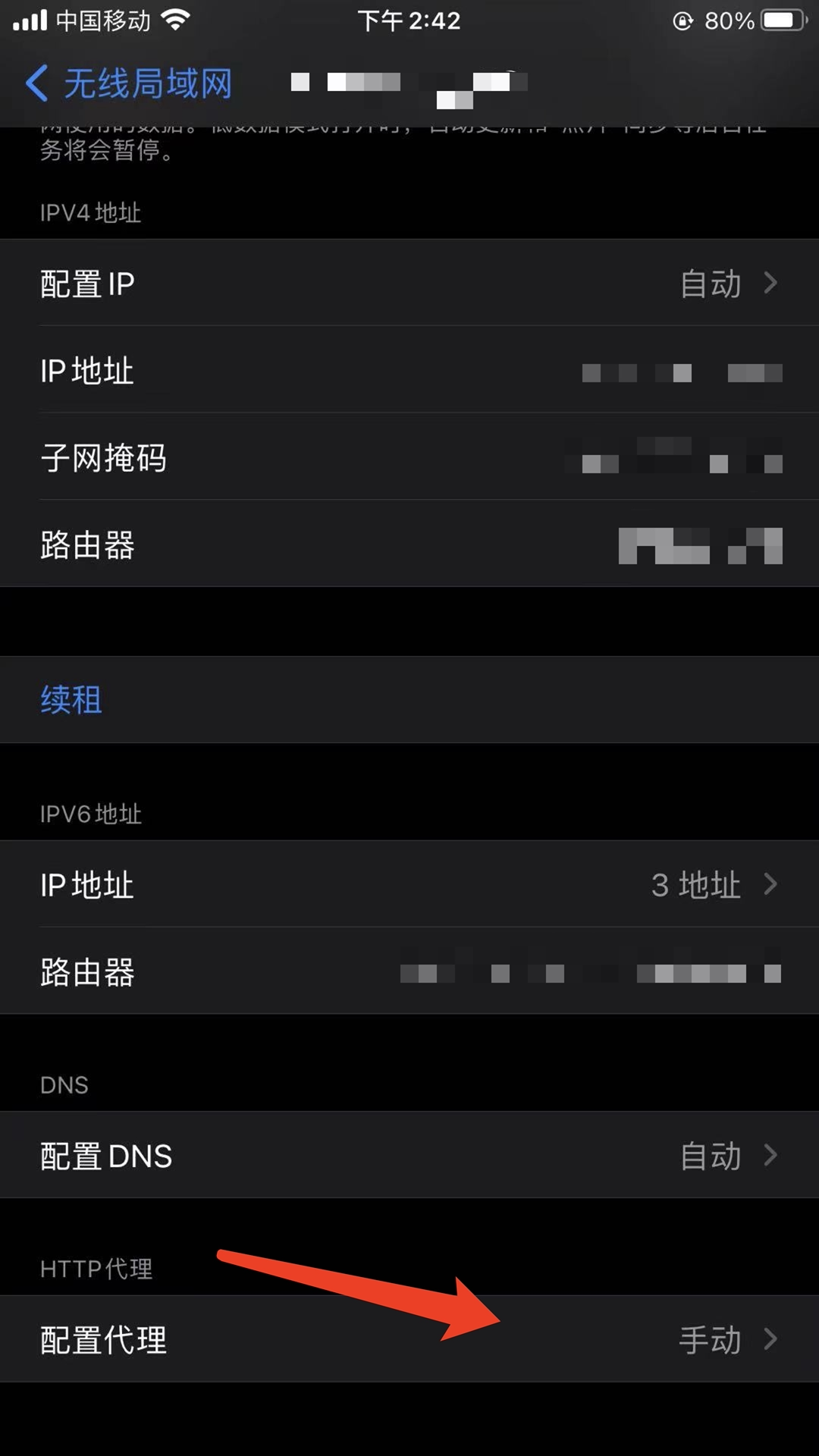The width and height of the screenshot is (819, 1456).
Task: Go back to 无线局域网 settings
Action: click(x=129, y=83)
